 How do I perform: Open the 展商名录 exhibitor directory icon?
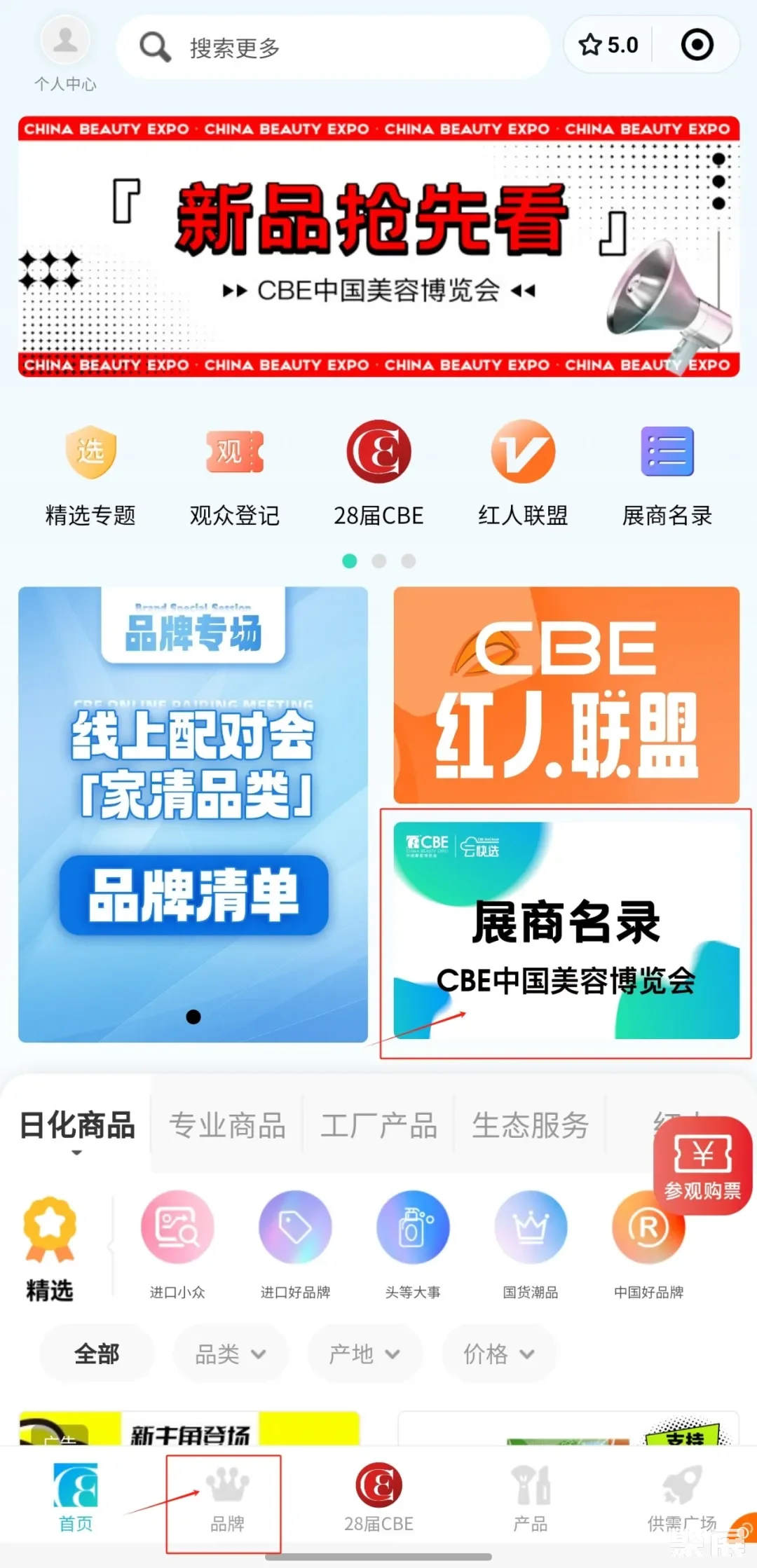(666, 473)
